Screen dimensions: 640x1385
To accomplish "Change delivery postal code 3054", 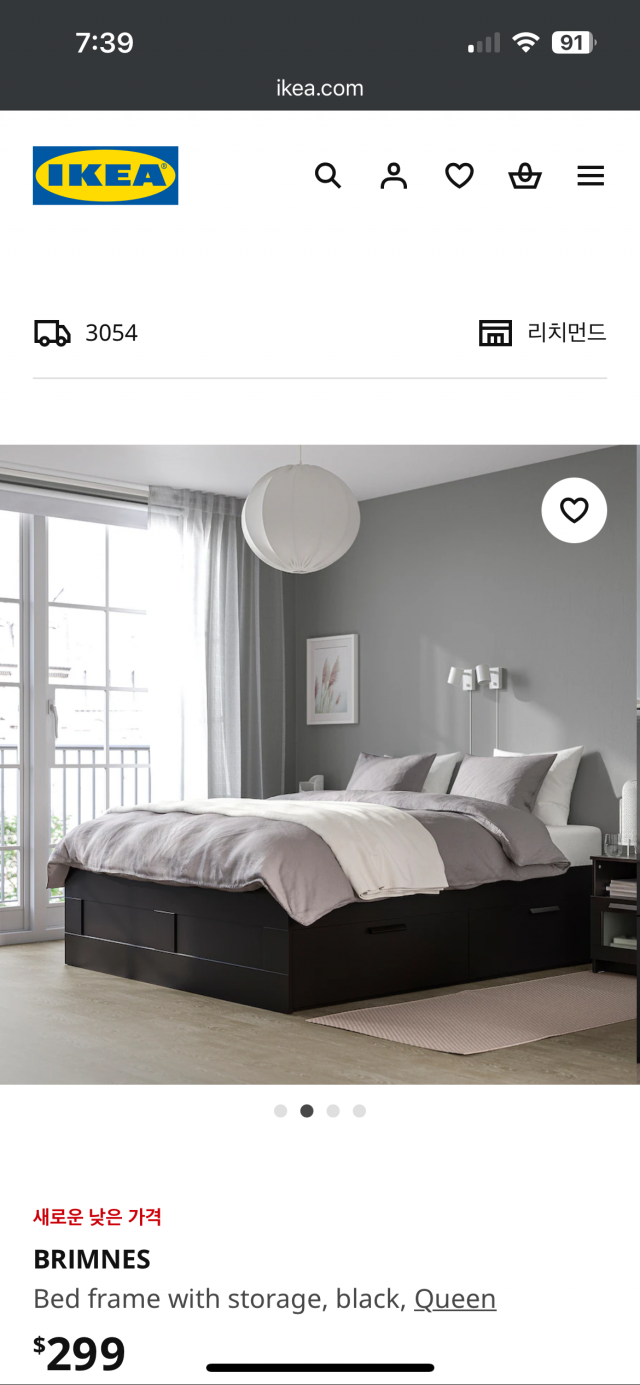I will (x=87, y=333).
